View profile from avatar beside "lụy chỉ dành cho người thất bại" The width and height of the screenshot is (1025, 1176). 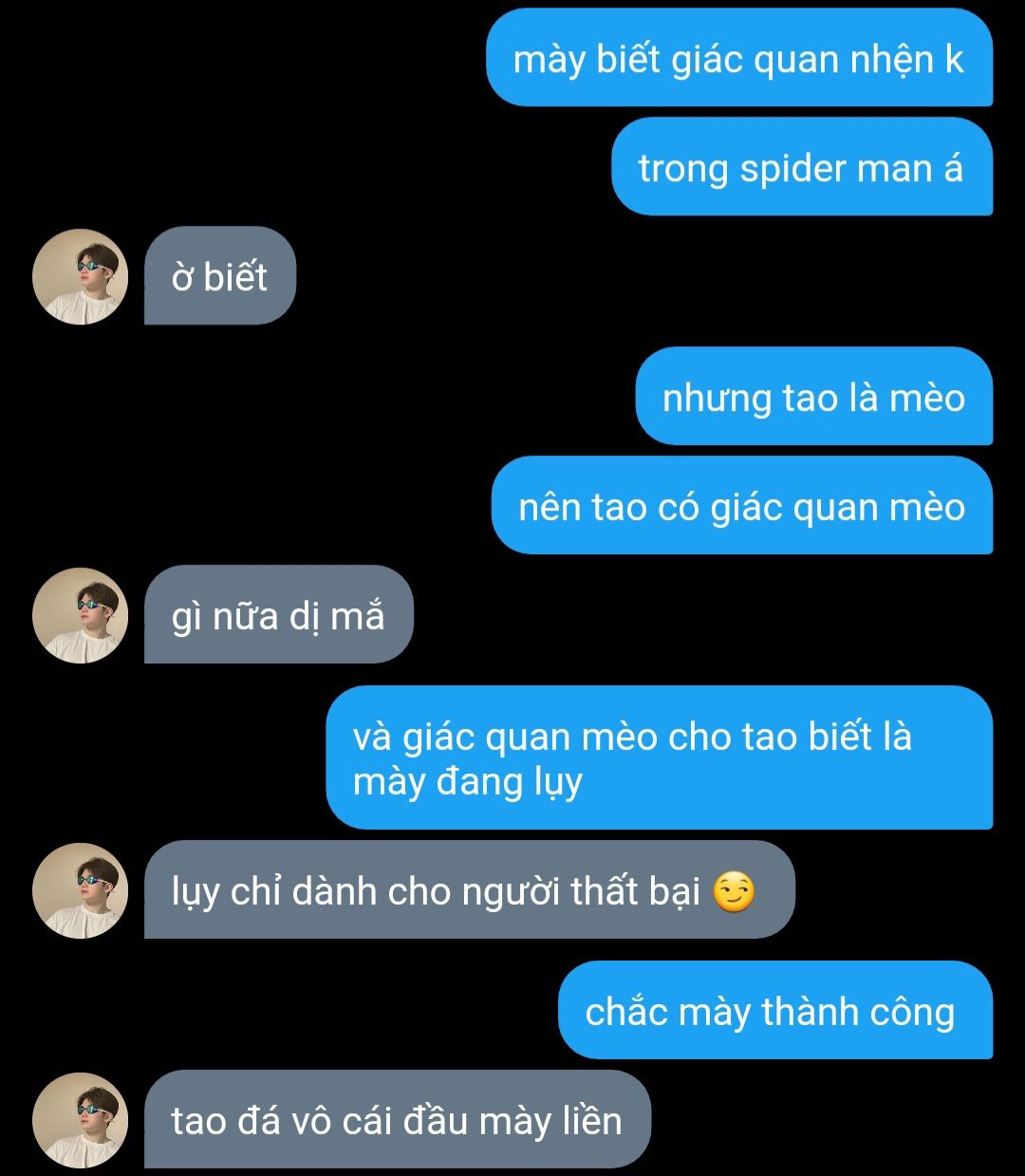[80, 891]
